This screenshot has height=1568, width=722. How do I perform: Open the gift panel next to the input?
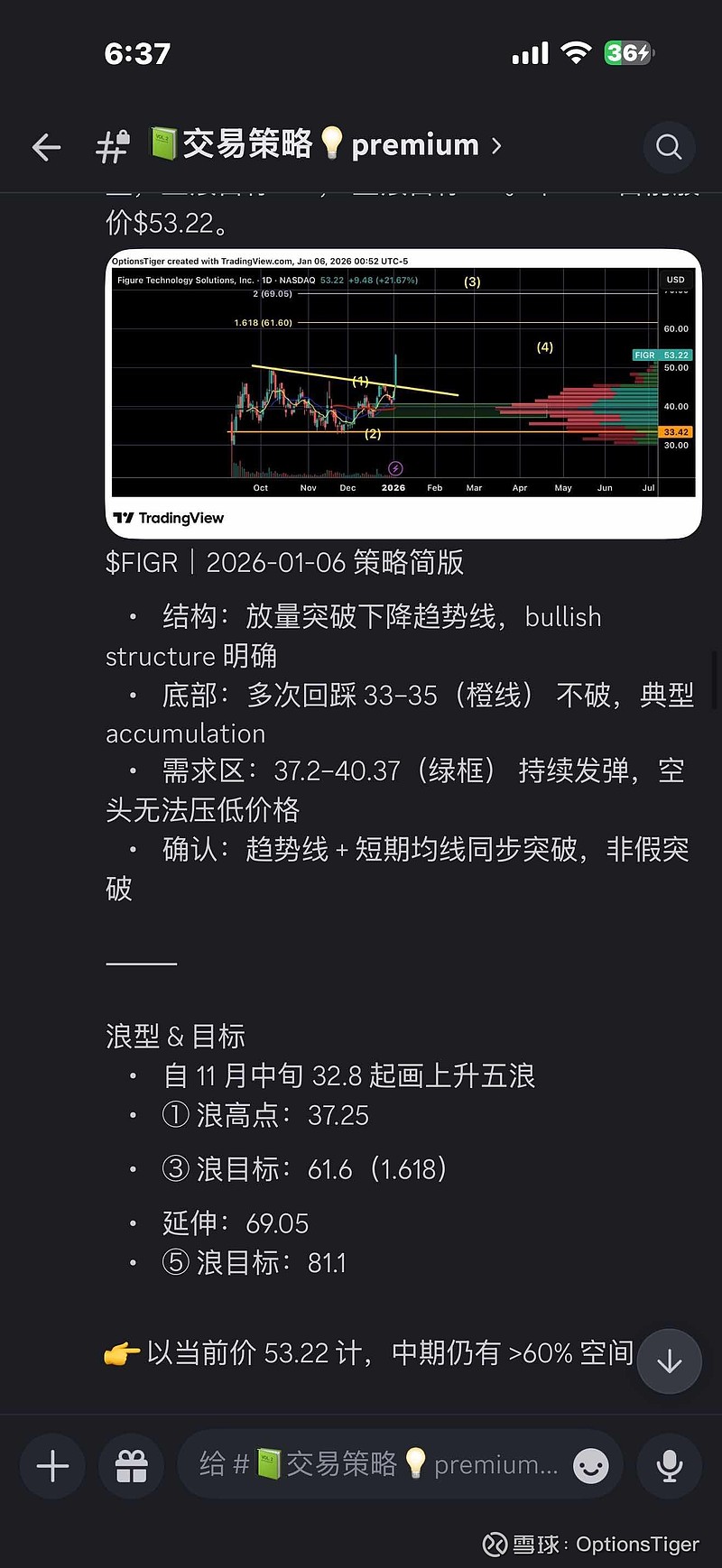(x=131, y=1466)
